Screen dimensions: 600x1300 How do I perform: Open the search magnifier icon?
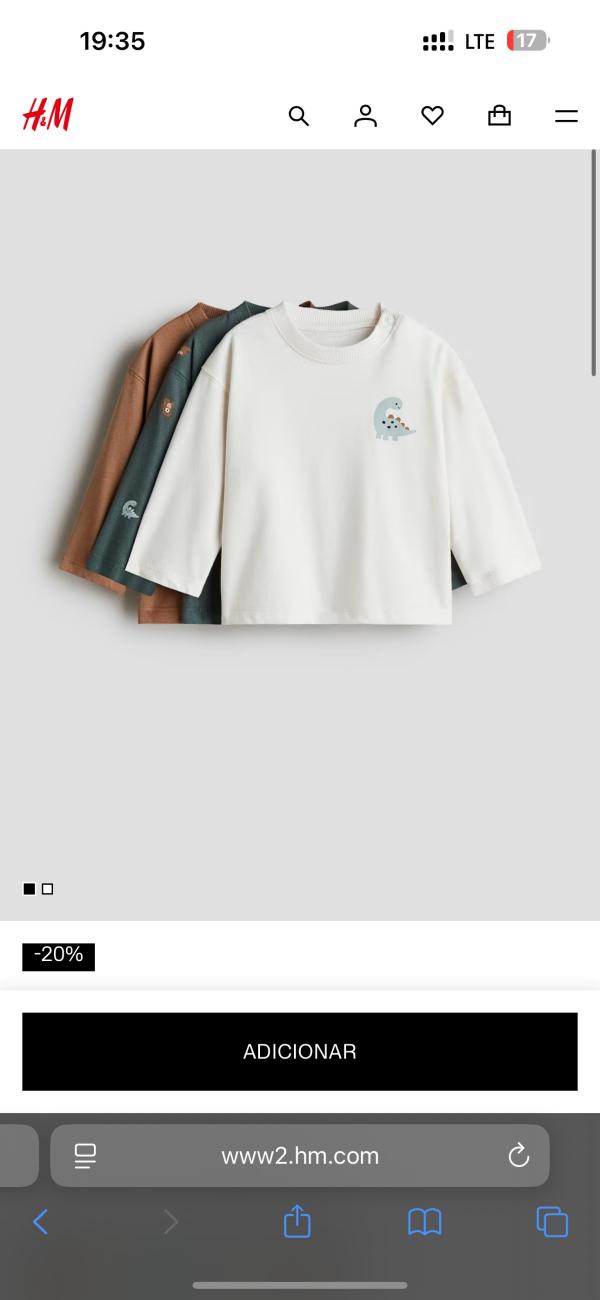coord(298,116)
